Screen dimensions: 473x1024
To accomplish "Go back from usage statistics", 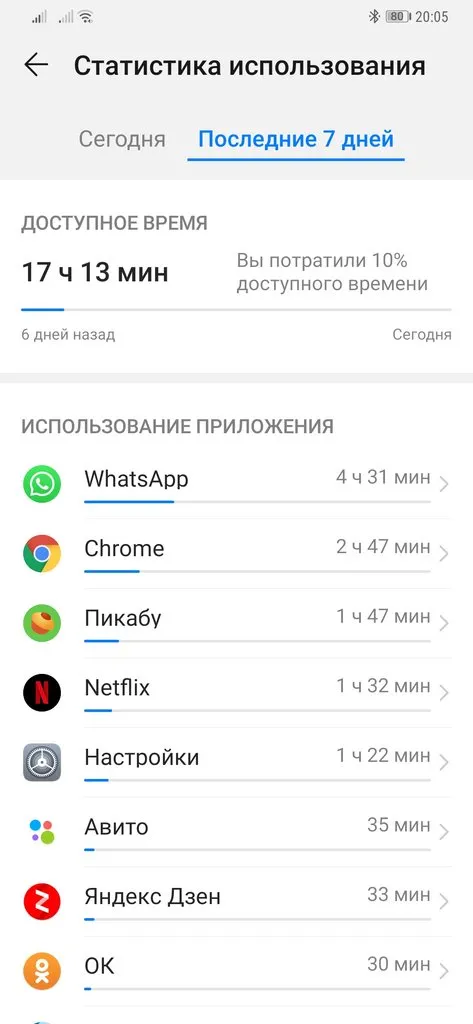I will coord(36,65).
